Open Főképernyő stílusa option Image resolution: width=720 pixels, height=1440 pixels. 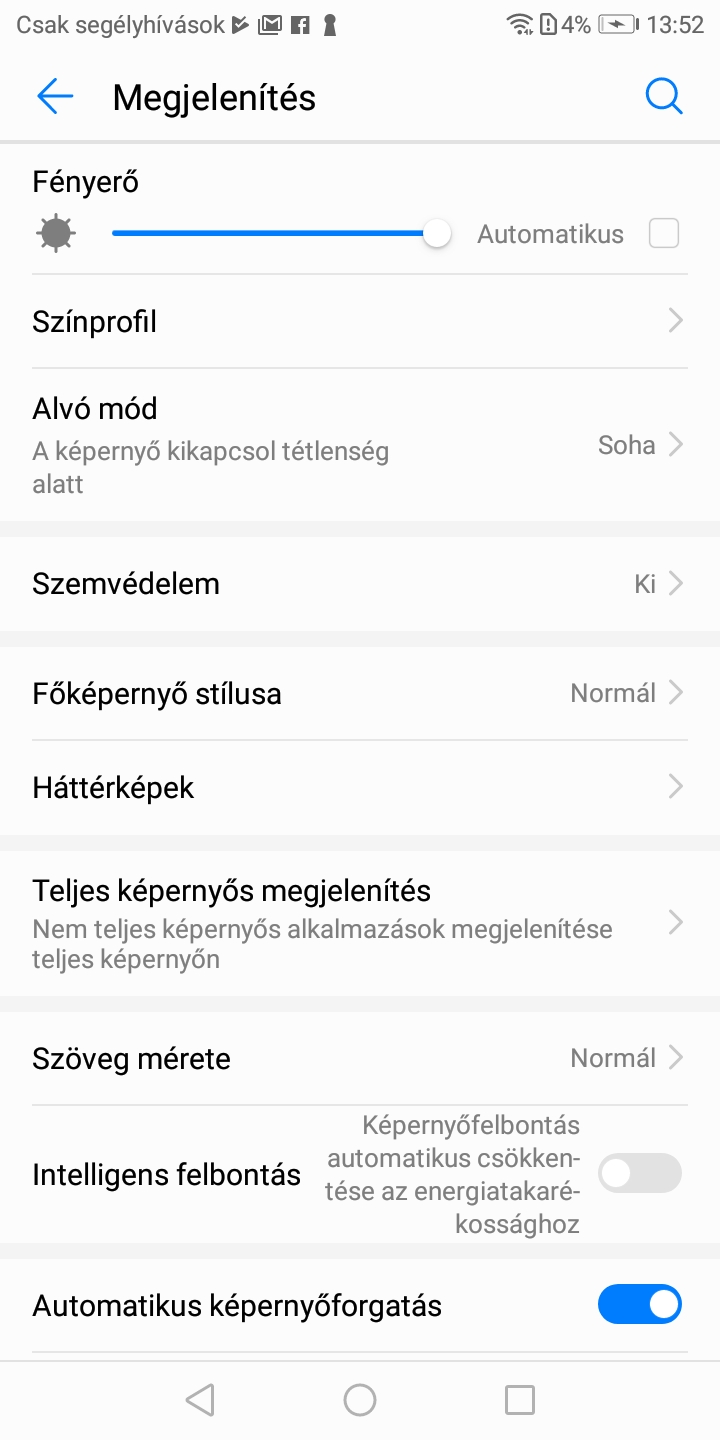tap(360, 693)
